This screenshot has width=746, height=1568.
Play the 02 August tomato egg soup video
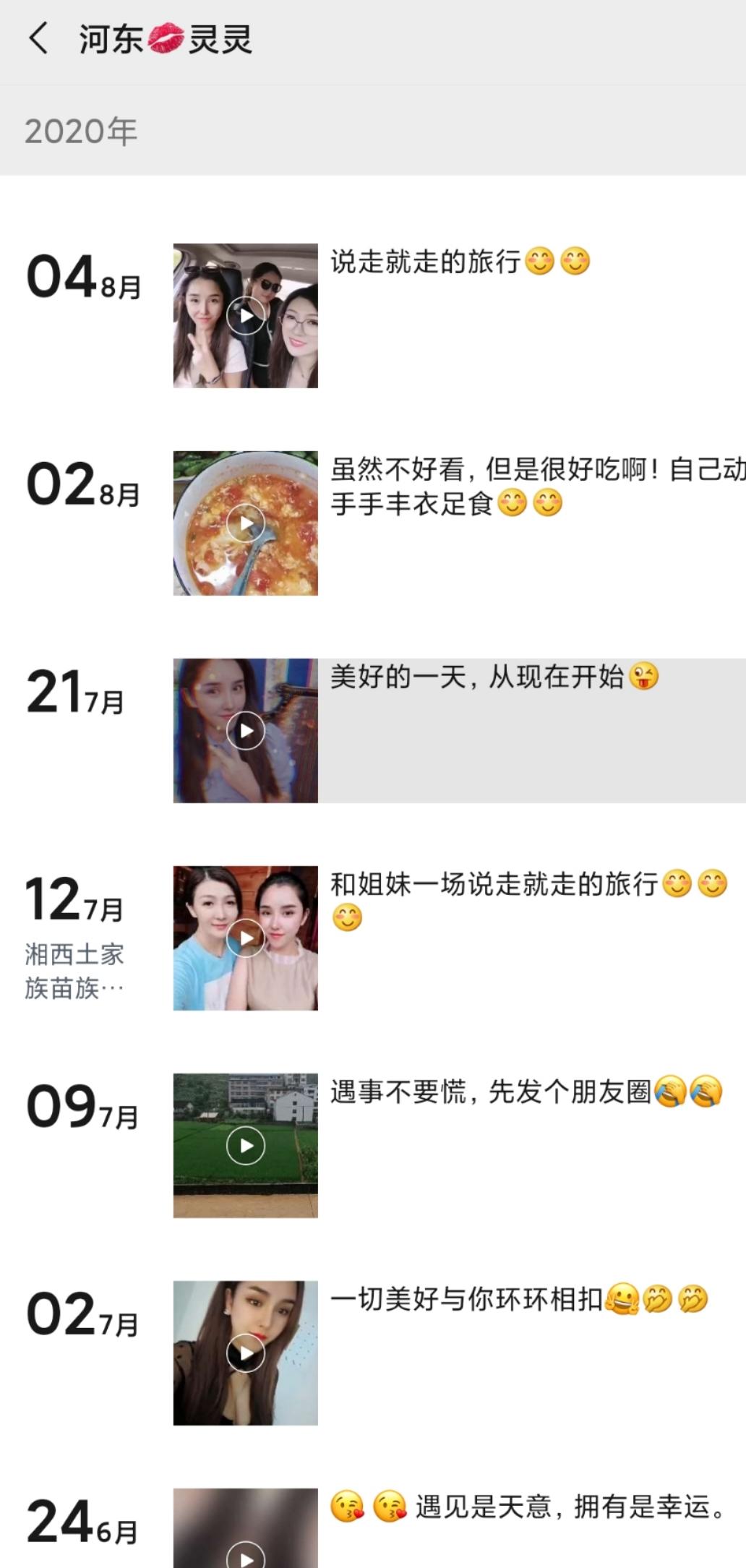click(245, 523)
